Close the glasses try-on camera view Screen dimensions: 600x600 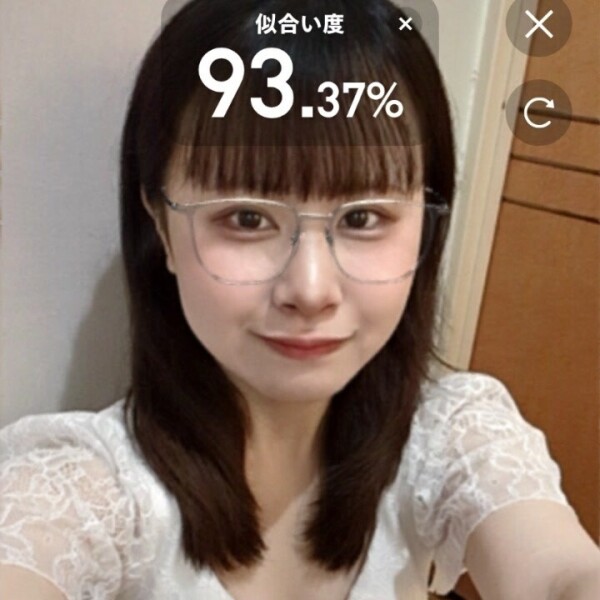pyautogui.click(x=539, y=25)
